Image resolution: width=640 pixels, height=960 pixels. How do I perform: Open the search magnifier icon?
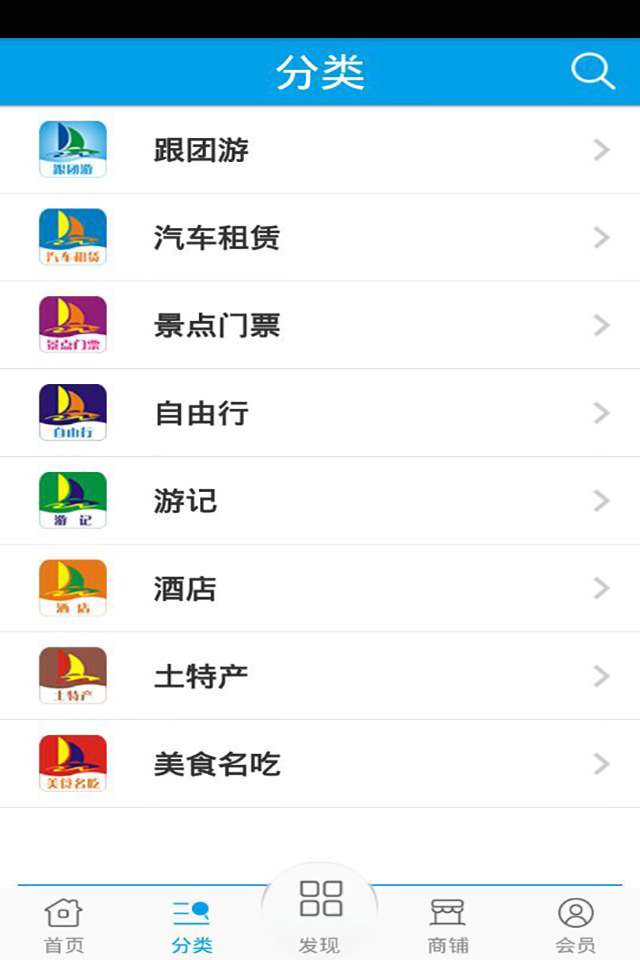click(592, 72)
